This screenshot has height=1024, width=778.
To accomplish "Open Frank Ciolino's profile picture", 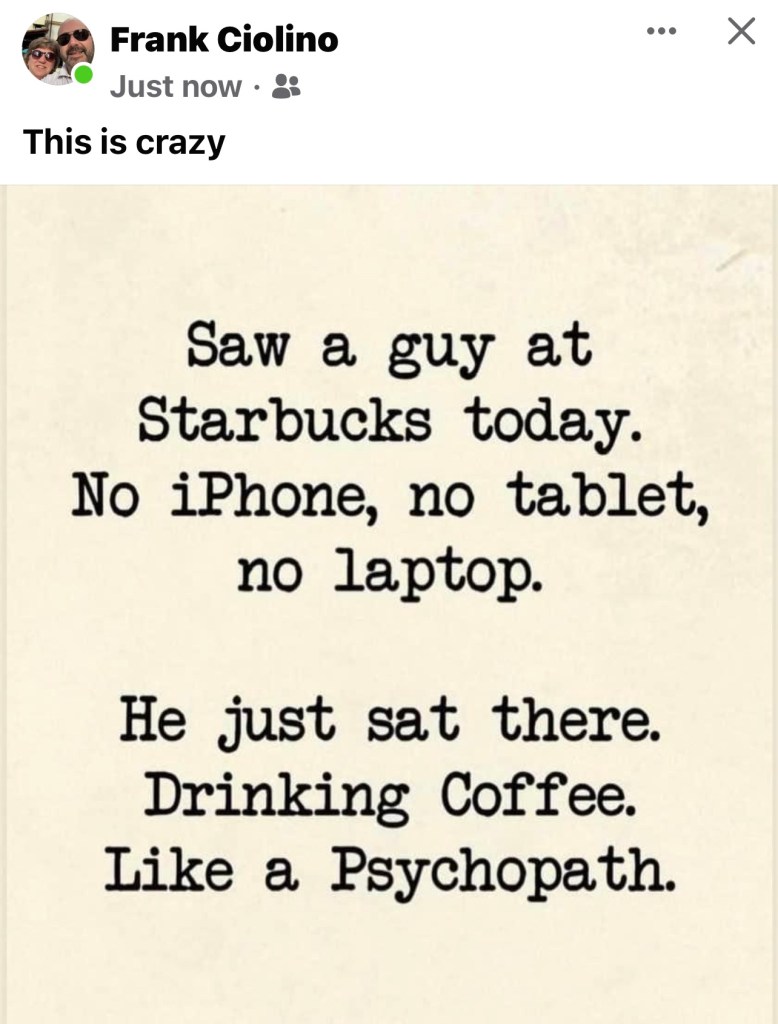I will (57, 49).
